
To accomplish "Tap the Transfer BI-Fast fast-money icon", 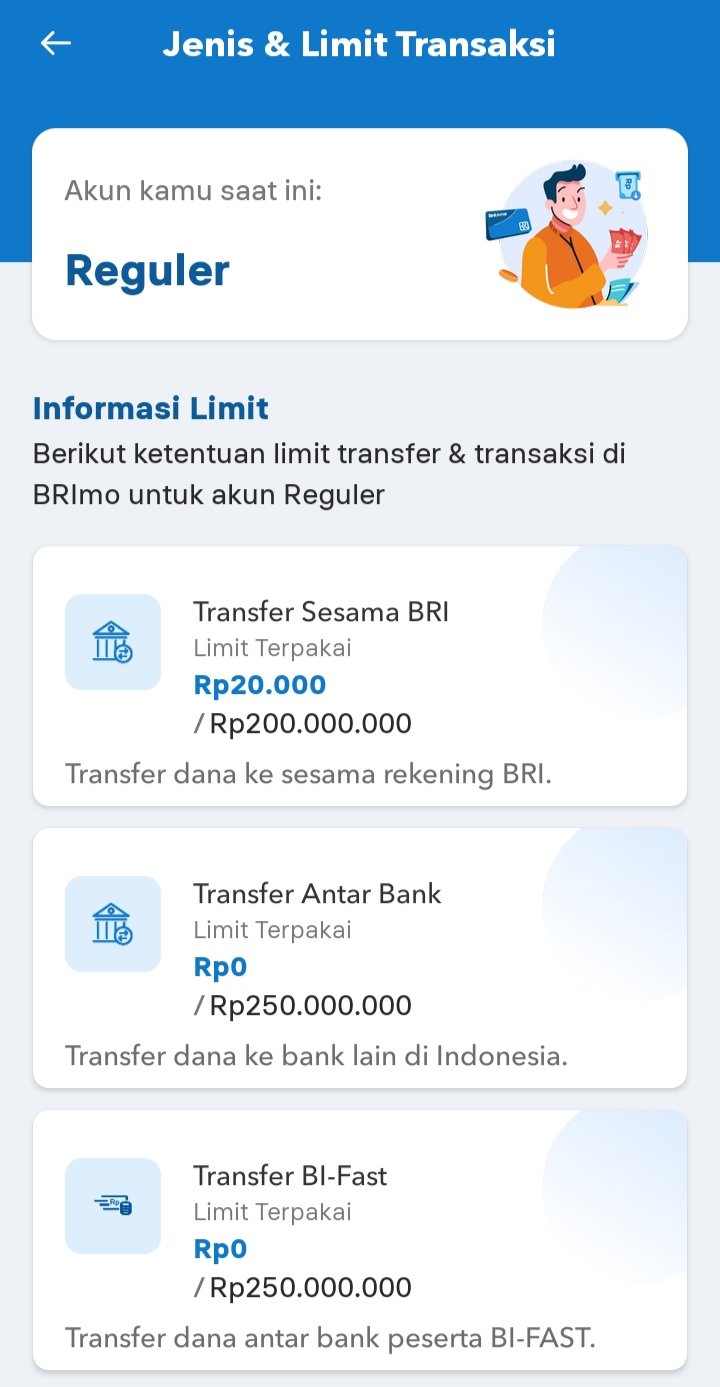I will (x=112, y=1206).
